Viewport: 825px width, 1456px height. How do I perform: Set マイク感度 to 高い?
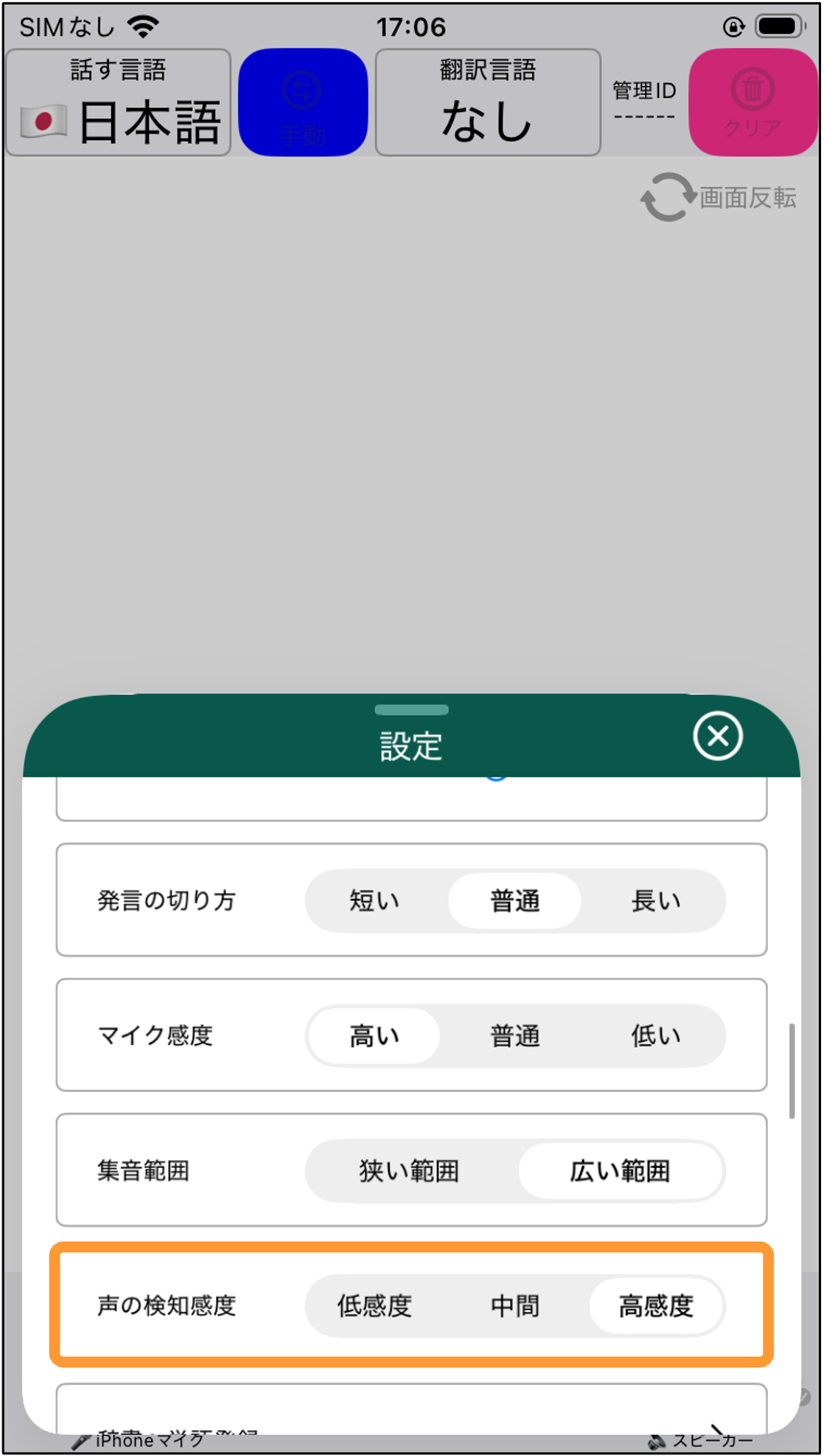(374, 1036)
